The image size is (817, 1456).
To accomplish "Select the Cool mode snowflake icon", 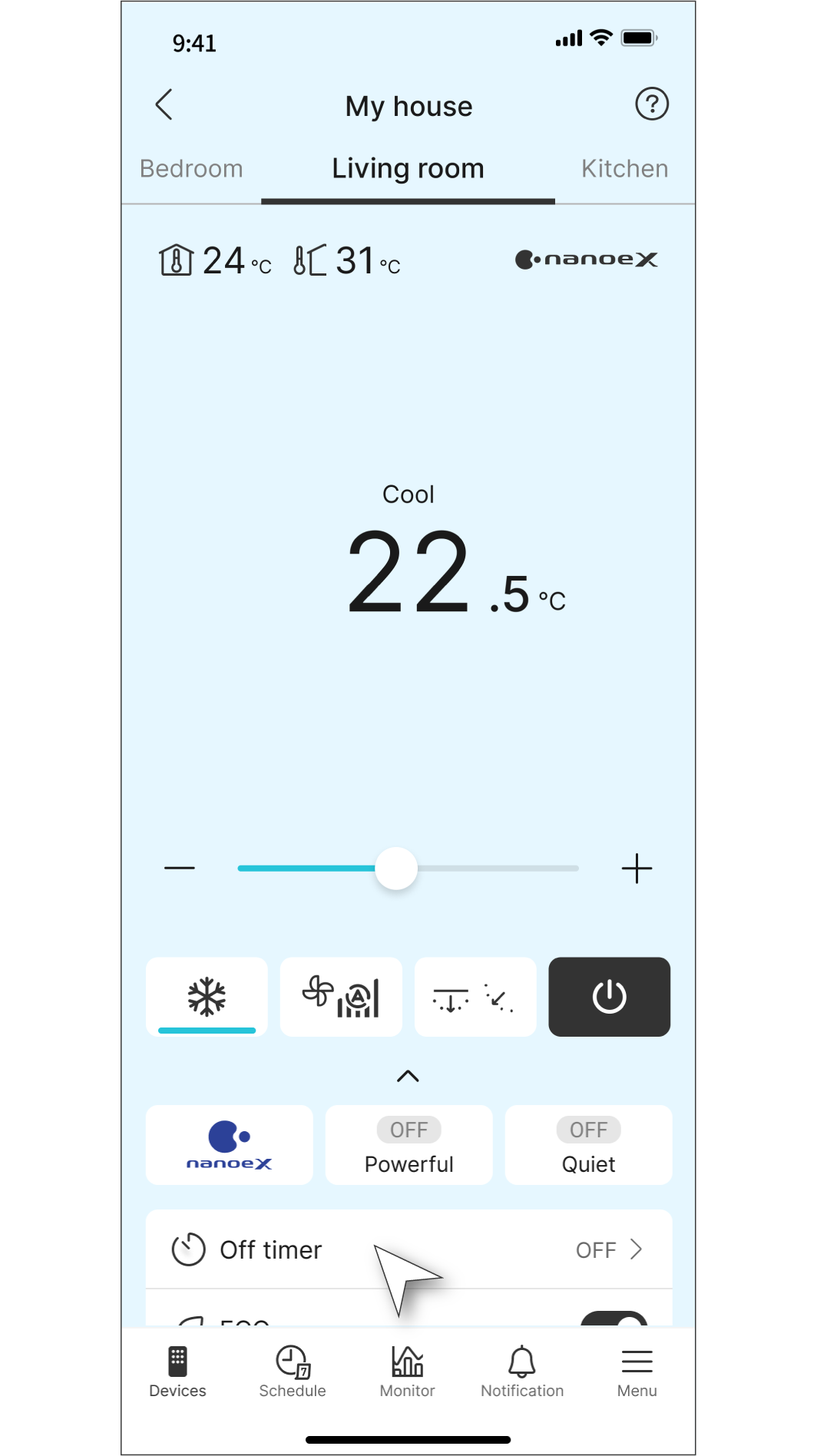I will pos(206,996).
